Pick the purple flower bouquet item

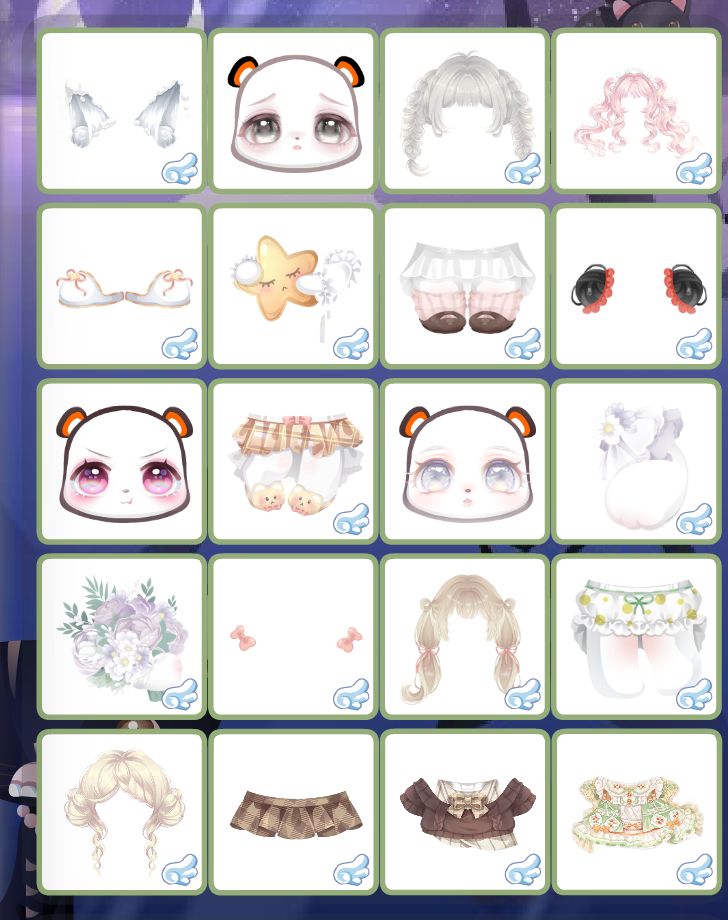tap(121, 636)
